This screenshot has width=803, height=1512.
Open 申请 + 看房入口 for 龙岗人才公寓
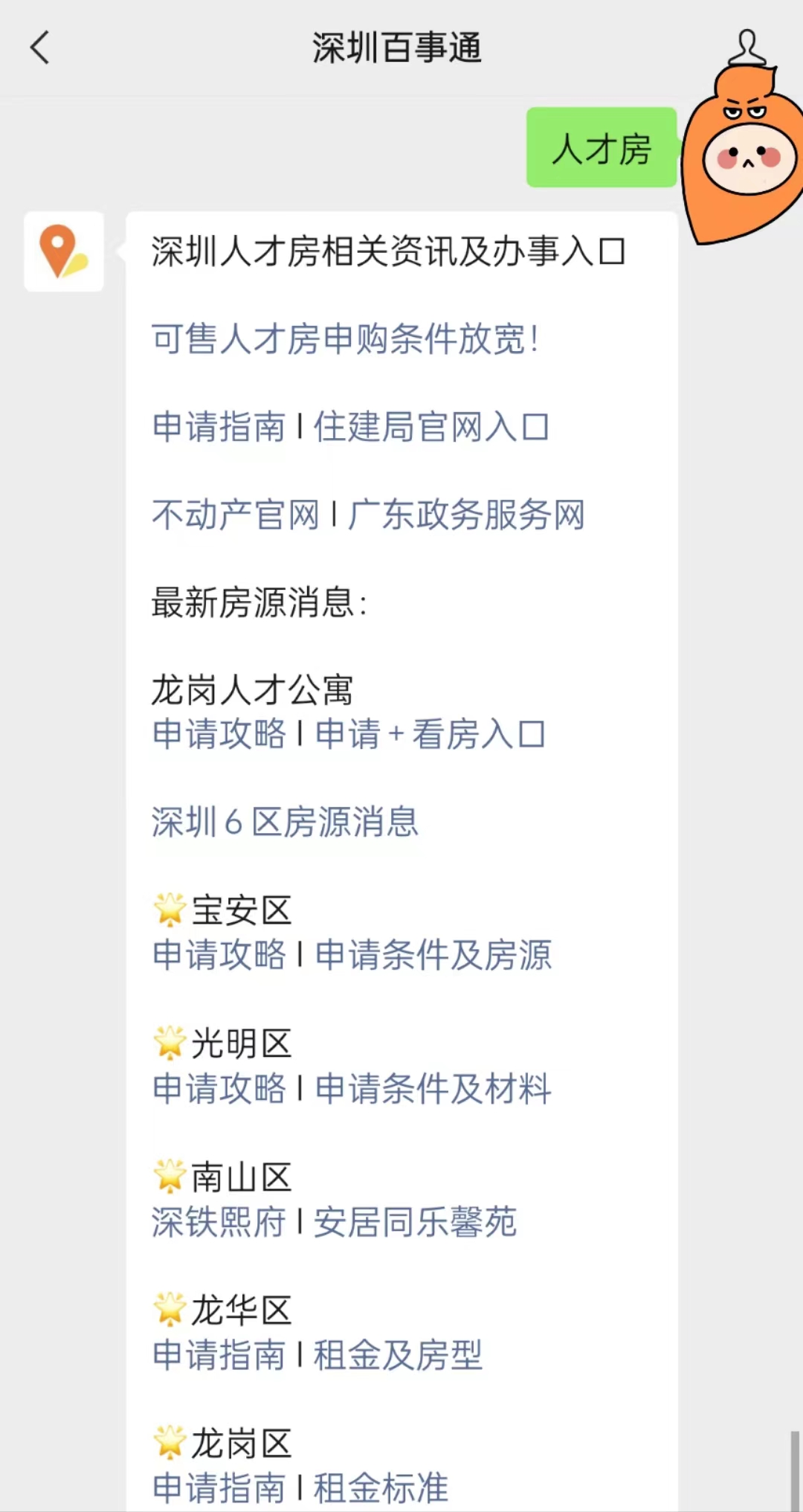pos(430,734)
